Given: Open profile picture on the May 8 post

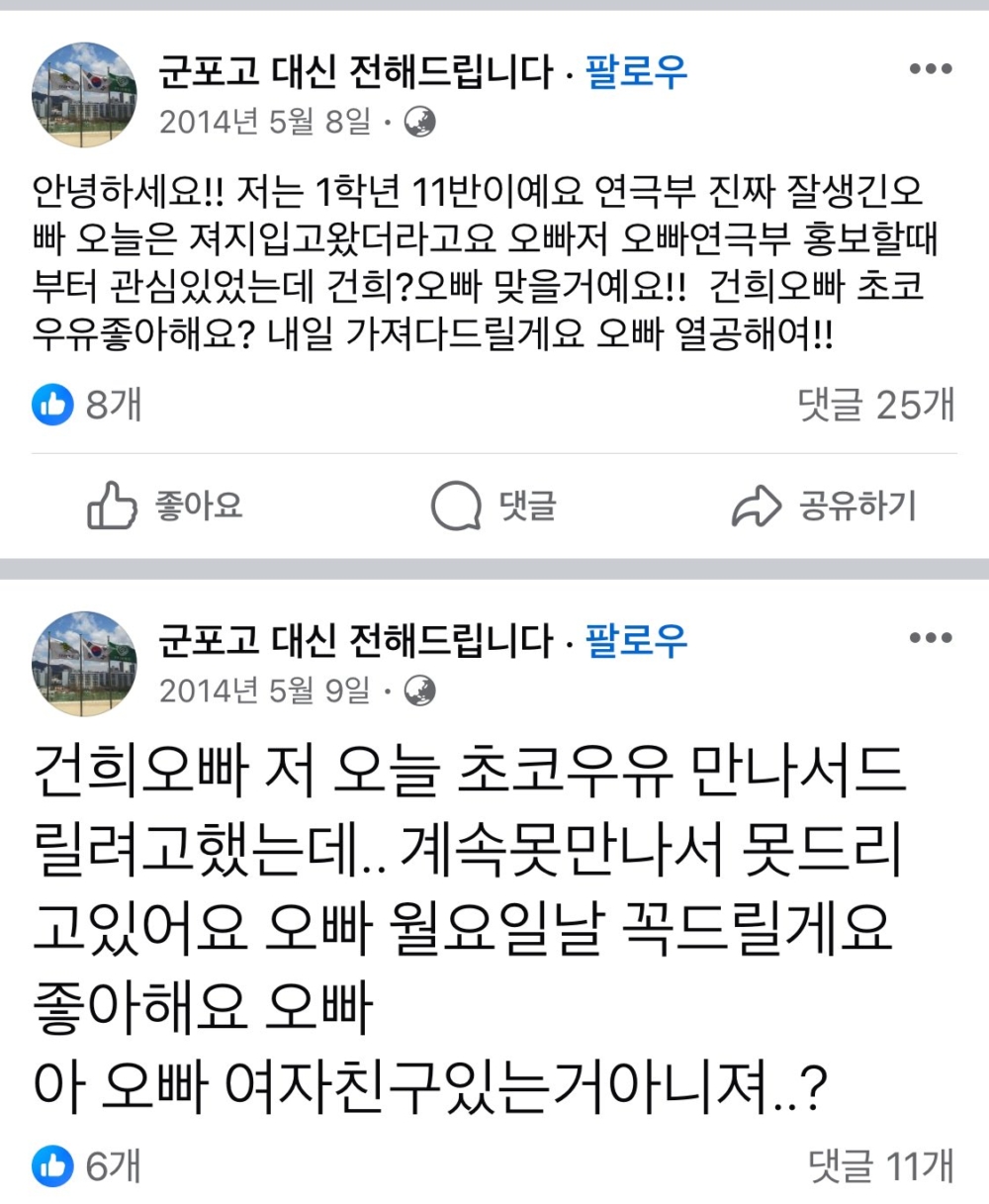Looking at the screenshot, I should [85, 95].
